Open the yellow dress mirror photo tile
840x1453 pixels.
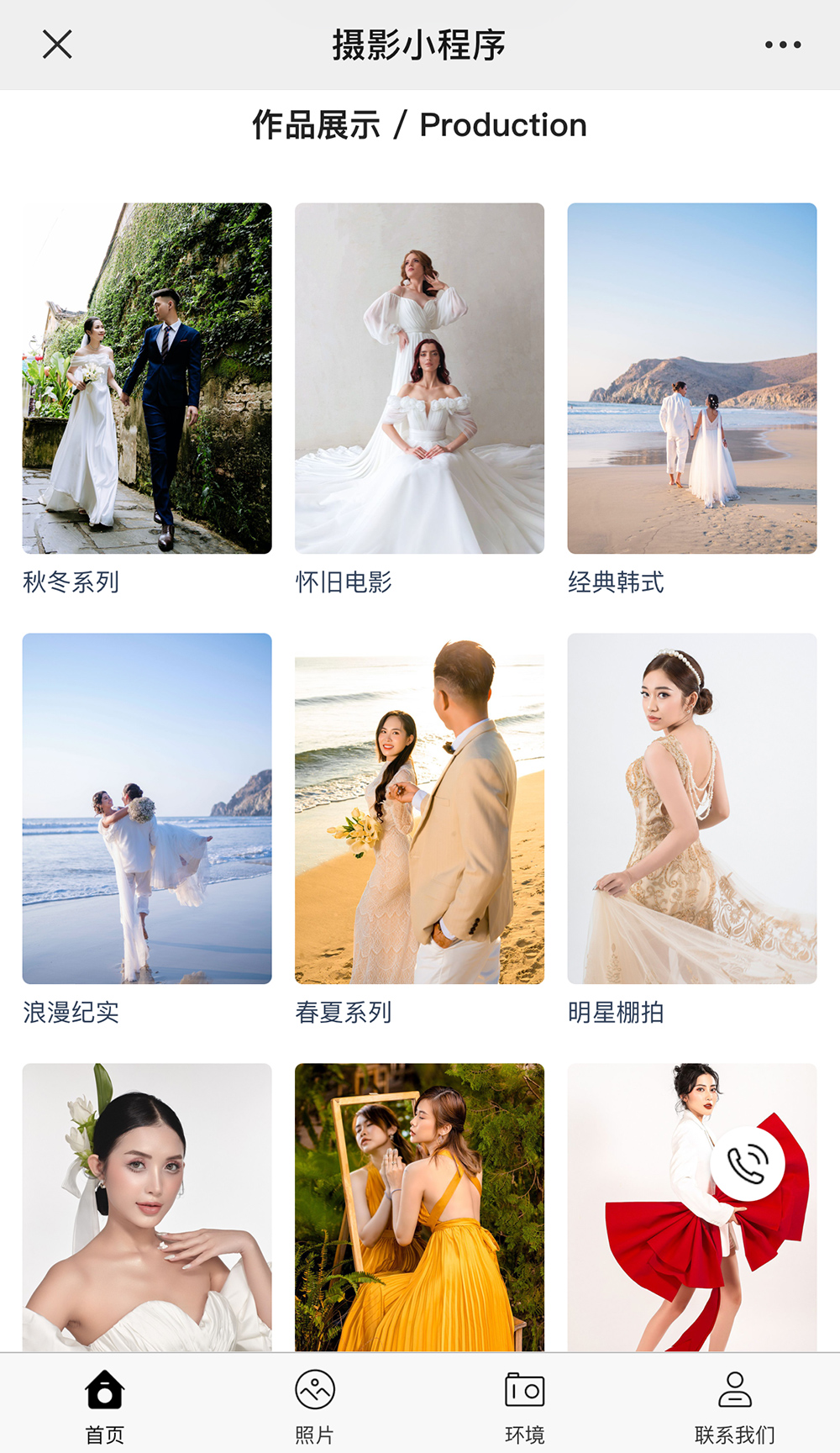click(x=419, y=1207)
